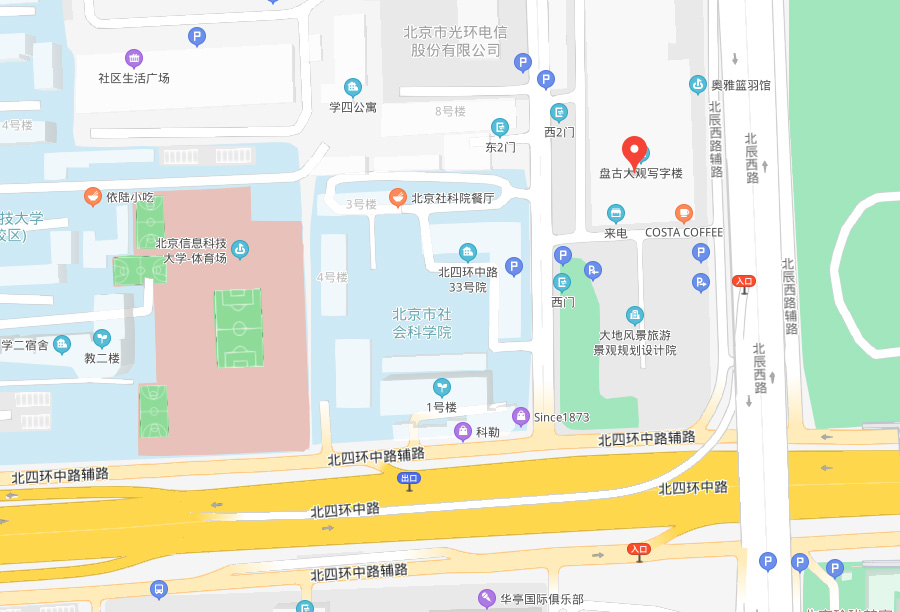This screenshot has width=900, height=612.
Task: Tap the 社区生活广场 shopping marker
Action: [133, 58]
